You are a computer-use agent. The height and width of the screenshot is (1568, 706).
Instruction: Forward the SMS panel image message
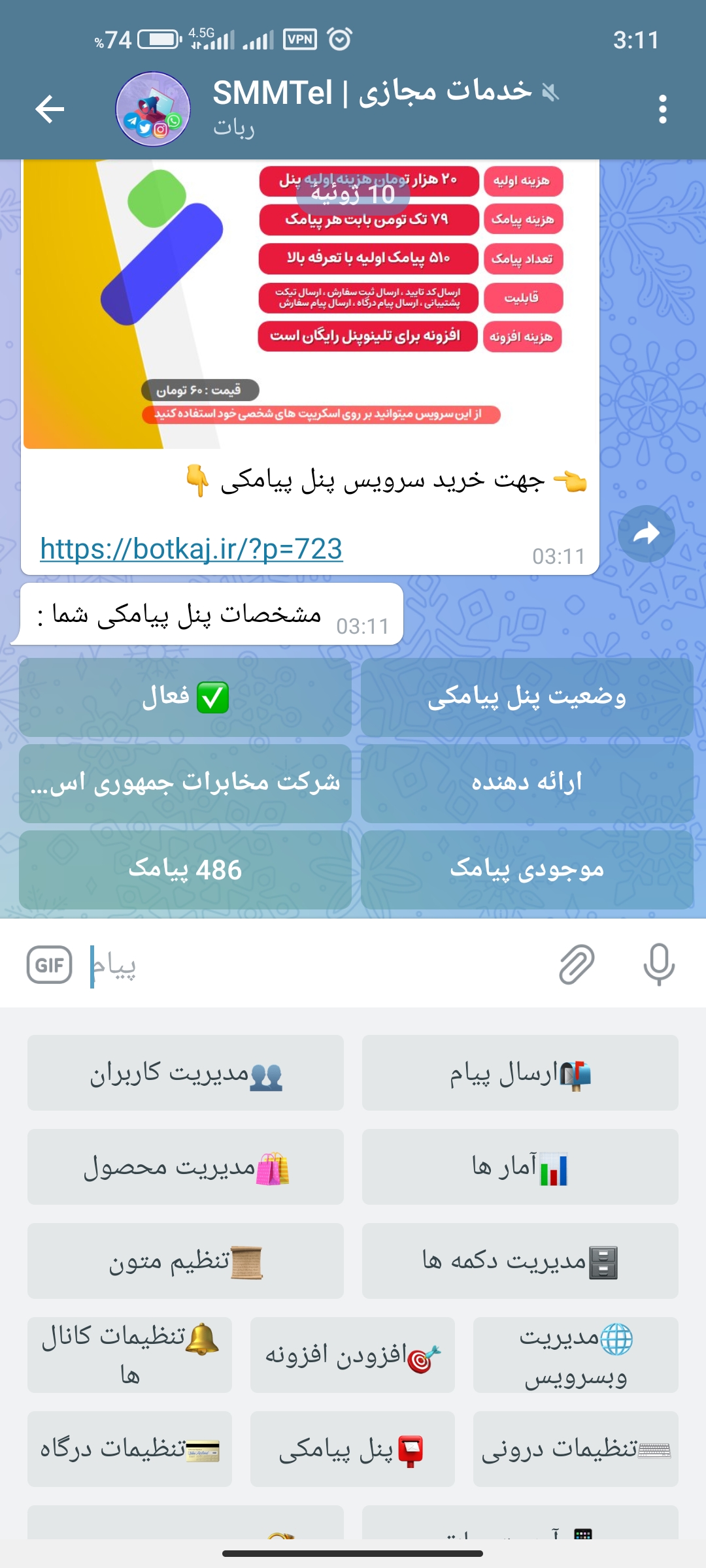click(x=646, y=534)
